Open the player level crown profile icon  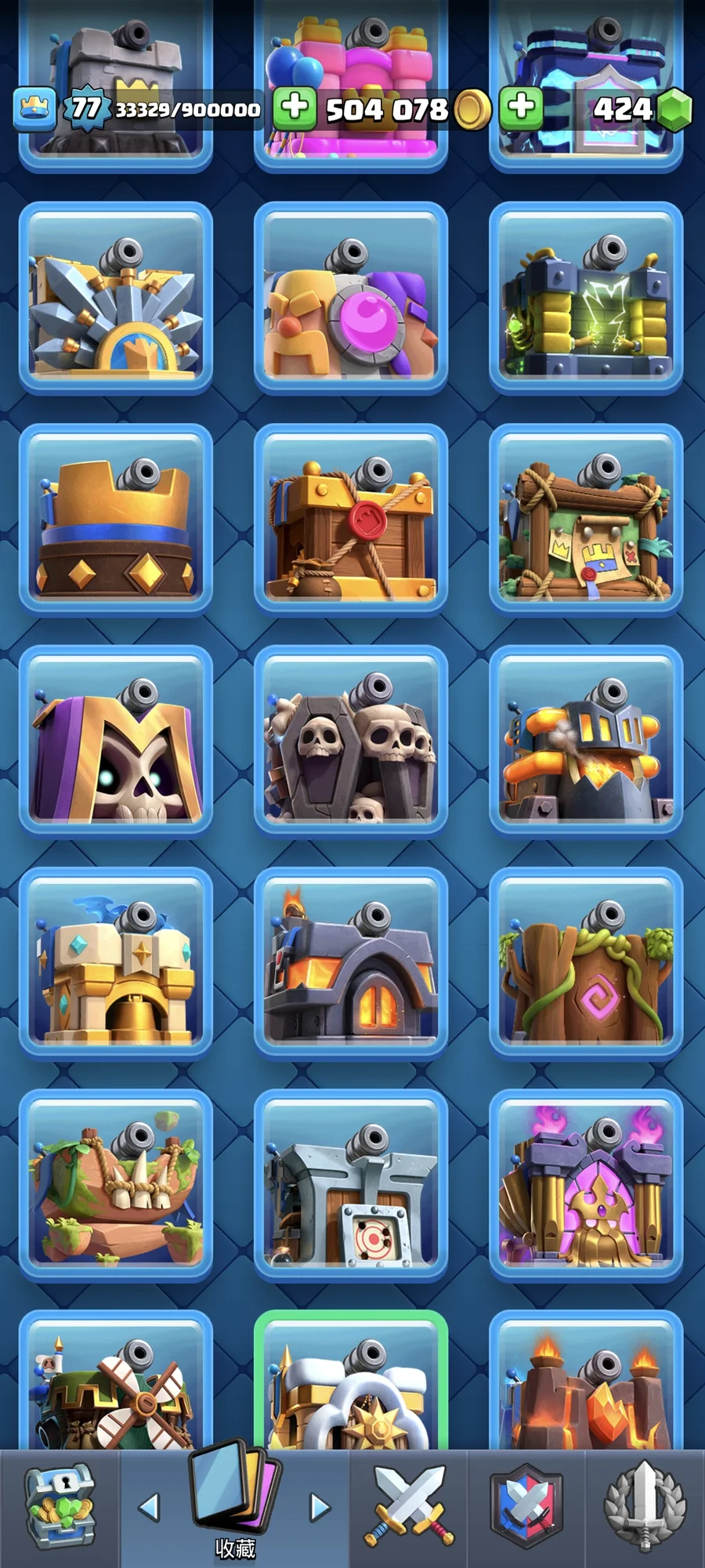(34, 108)
